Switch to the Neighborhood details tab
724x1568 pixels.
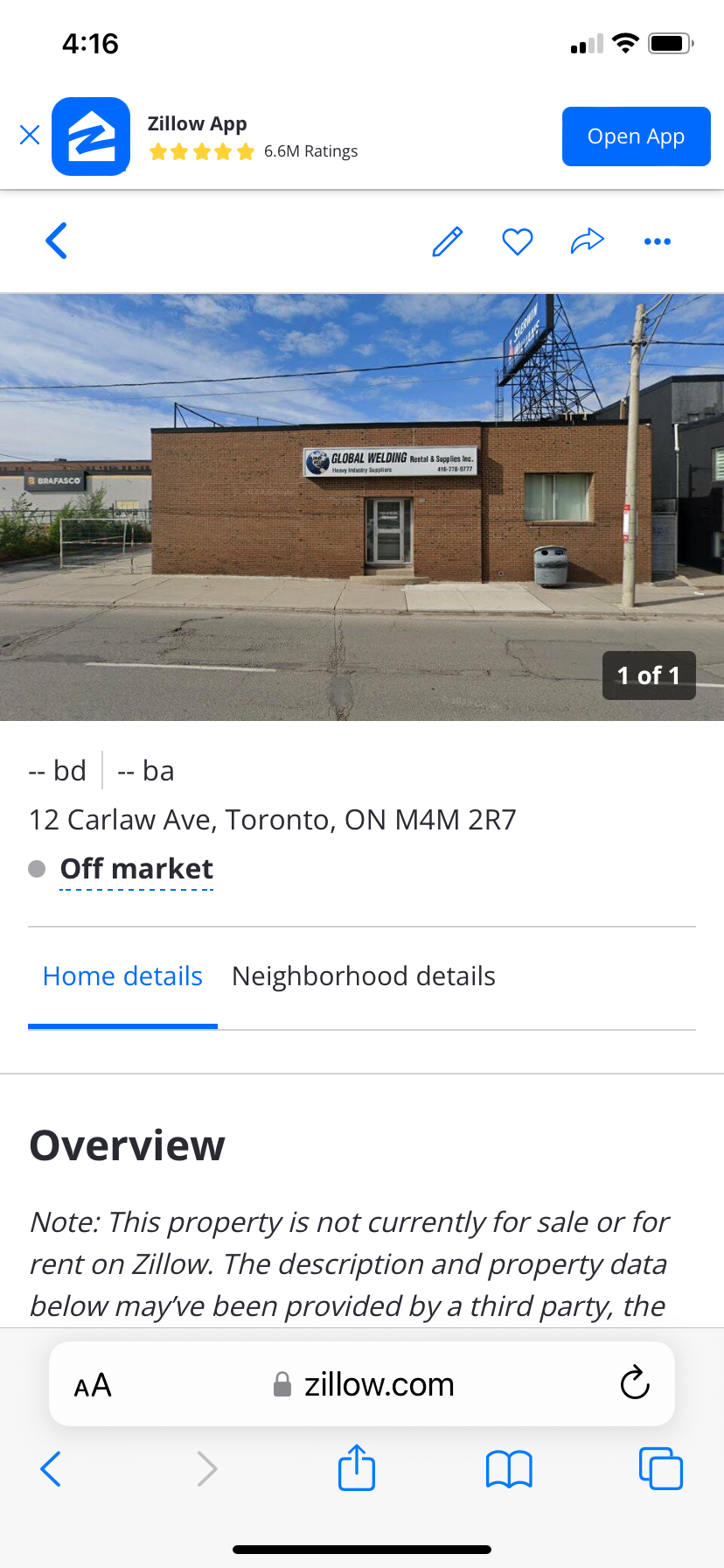(363, 976)
